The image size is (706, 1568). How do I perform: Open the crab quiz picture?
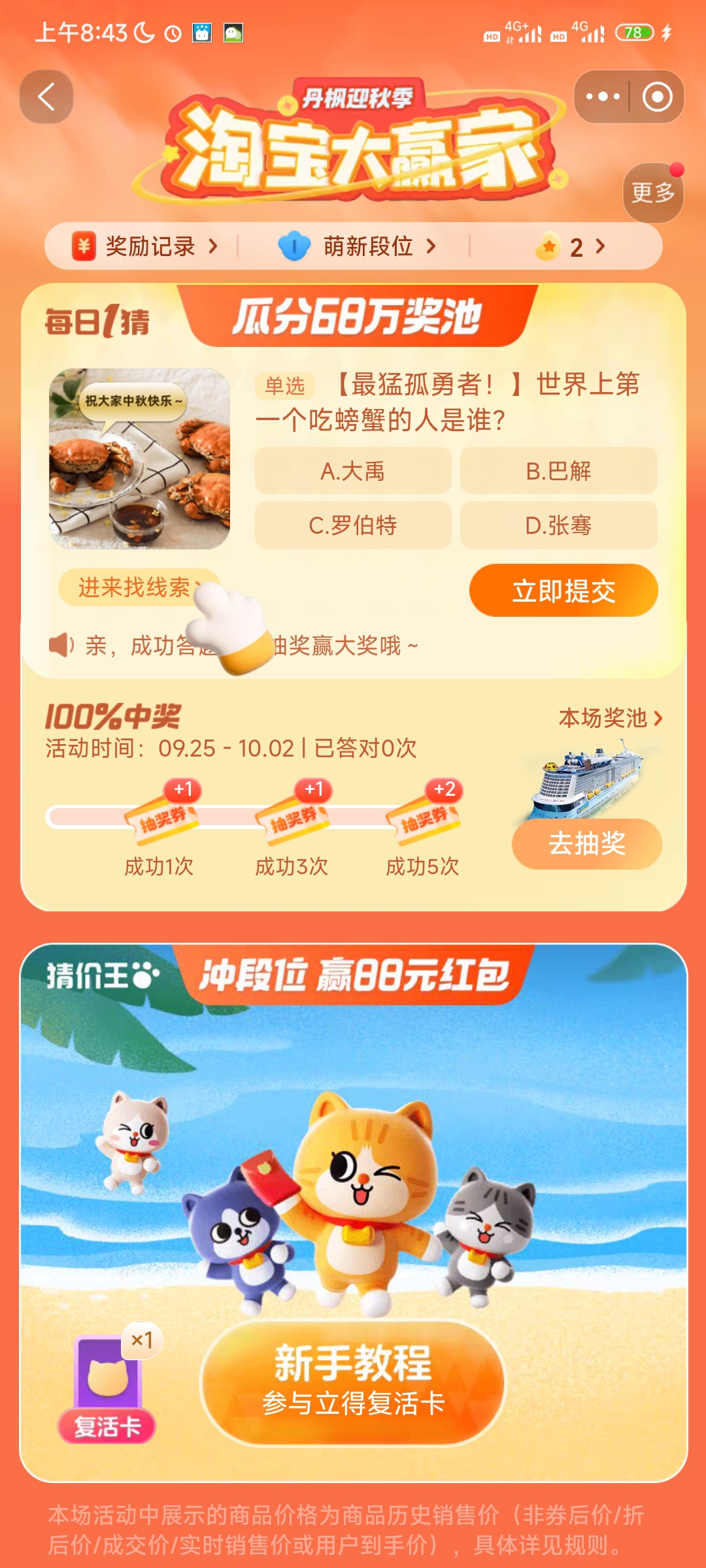(140, 459)
